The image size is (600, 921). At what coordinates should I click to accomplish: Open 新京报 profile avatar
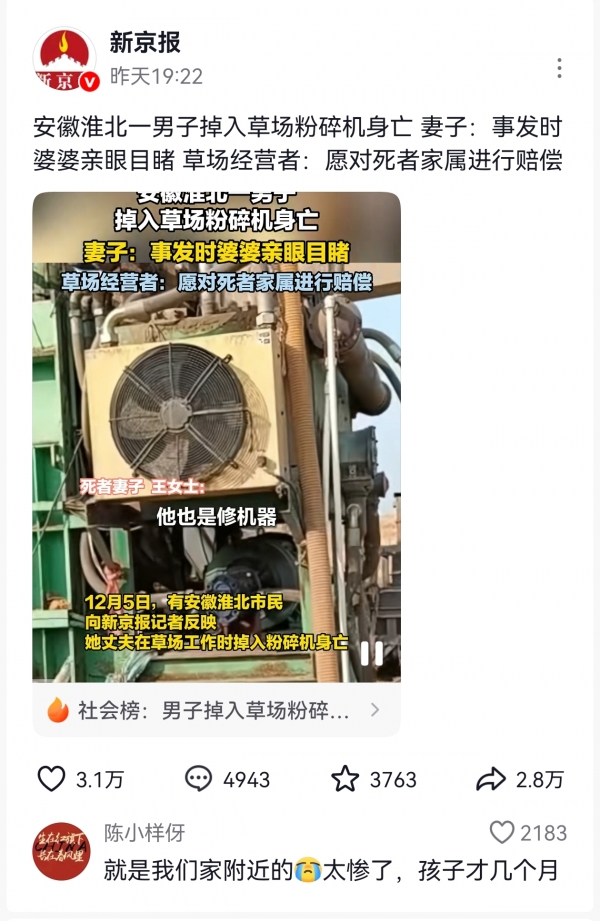click(x=66, y=60)
